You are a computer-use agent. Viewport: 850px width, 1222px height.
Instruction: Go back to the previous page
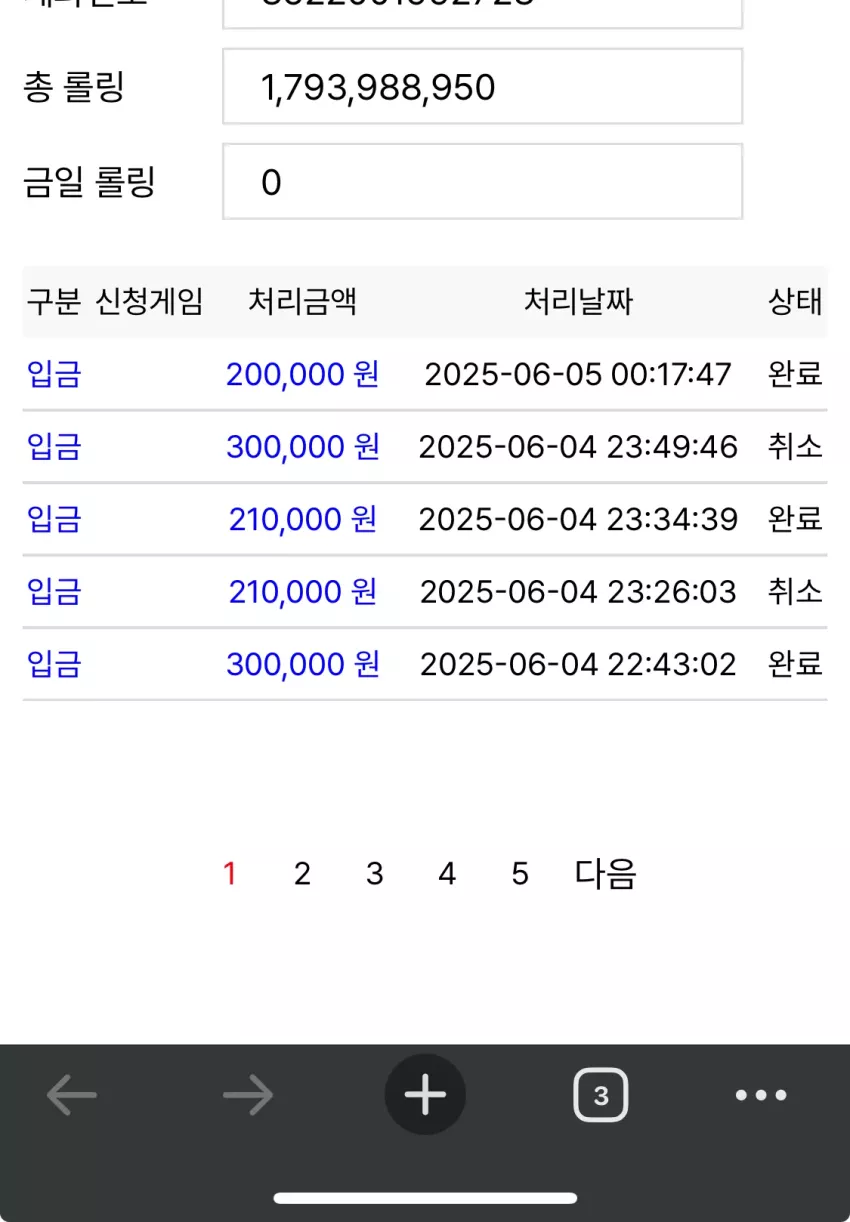tap(72, 1095)
